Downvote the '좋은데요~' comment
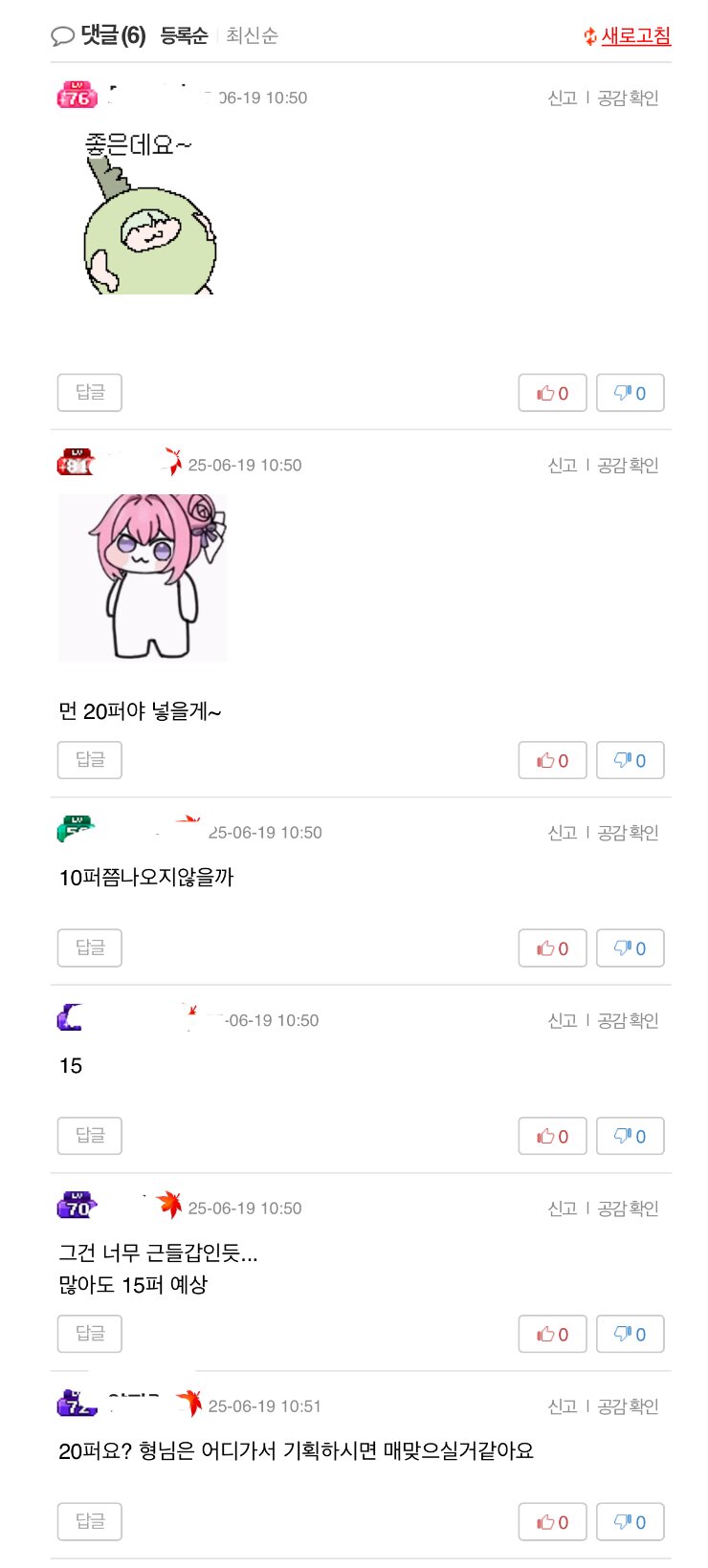 [630, 393]
